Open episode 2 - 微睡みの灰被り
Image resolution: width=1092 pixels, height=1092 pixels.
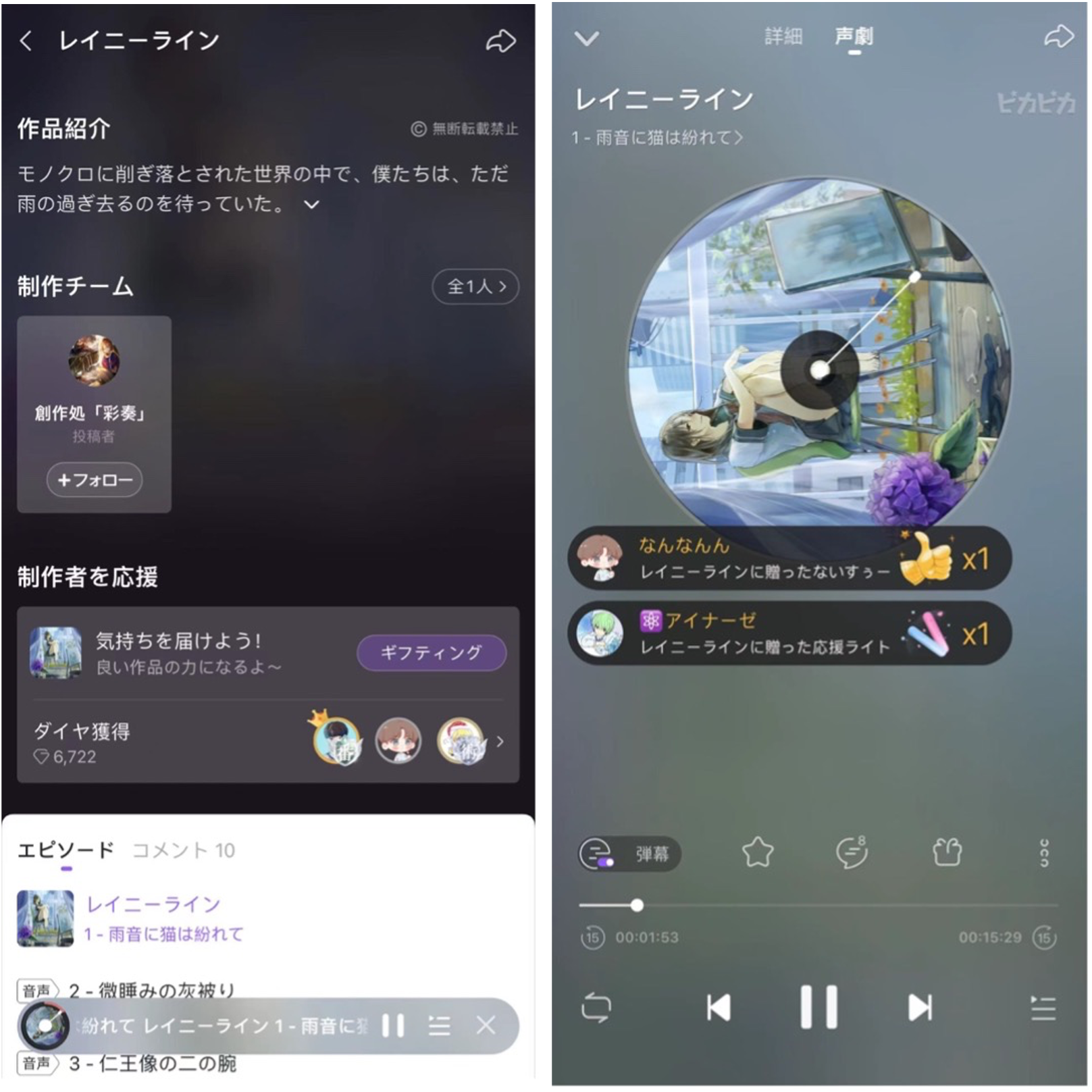pyautogui.click(x=151, y=990)
